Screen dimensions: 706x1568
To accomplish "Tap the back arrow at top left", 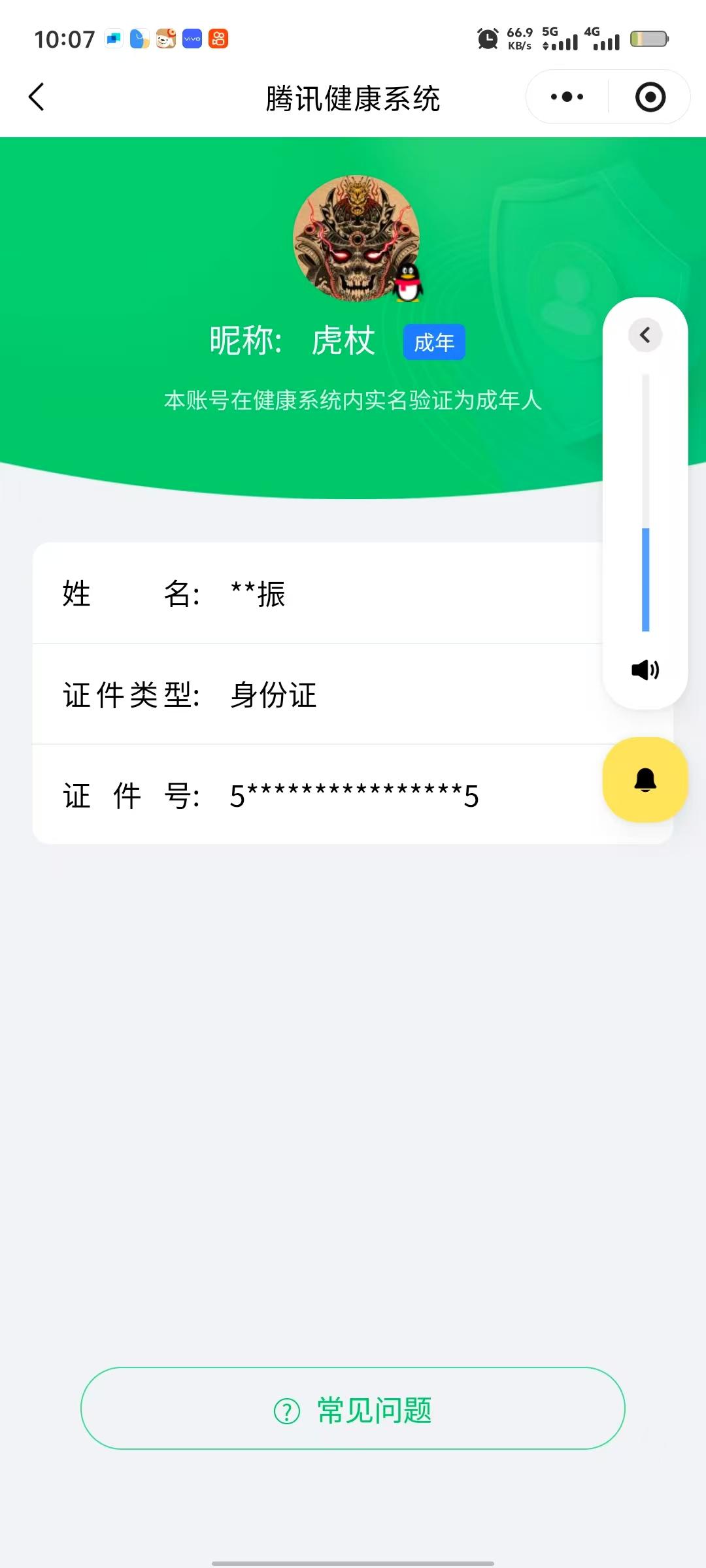I will (x=37, y=97).
